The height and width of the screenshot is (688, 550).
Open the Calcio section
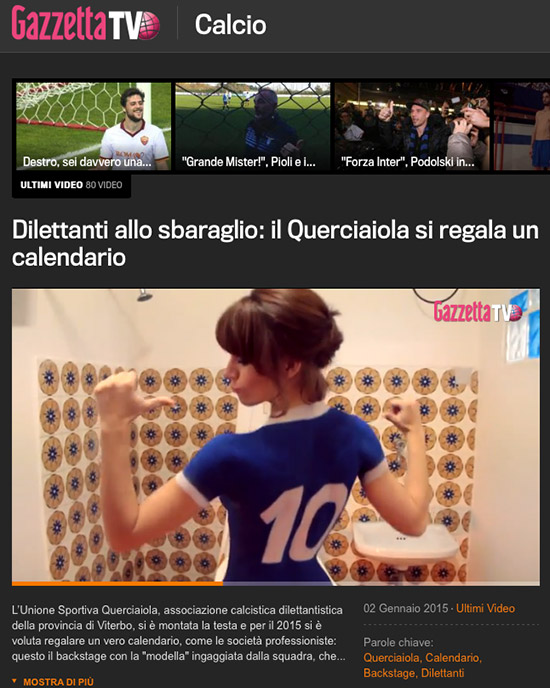pyautogui.click(x=230, y=25)
